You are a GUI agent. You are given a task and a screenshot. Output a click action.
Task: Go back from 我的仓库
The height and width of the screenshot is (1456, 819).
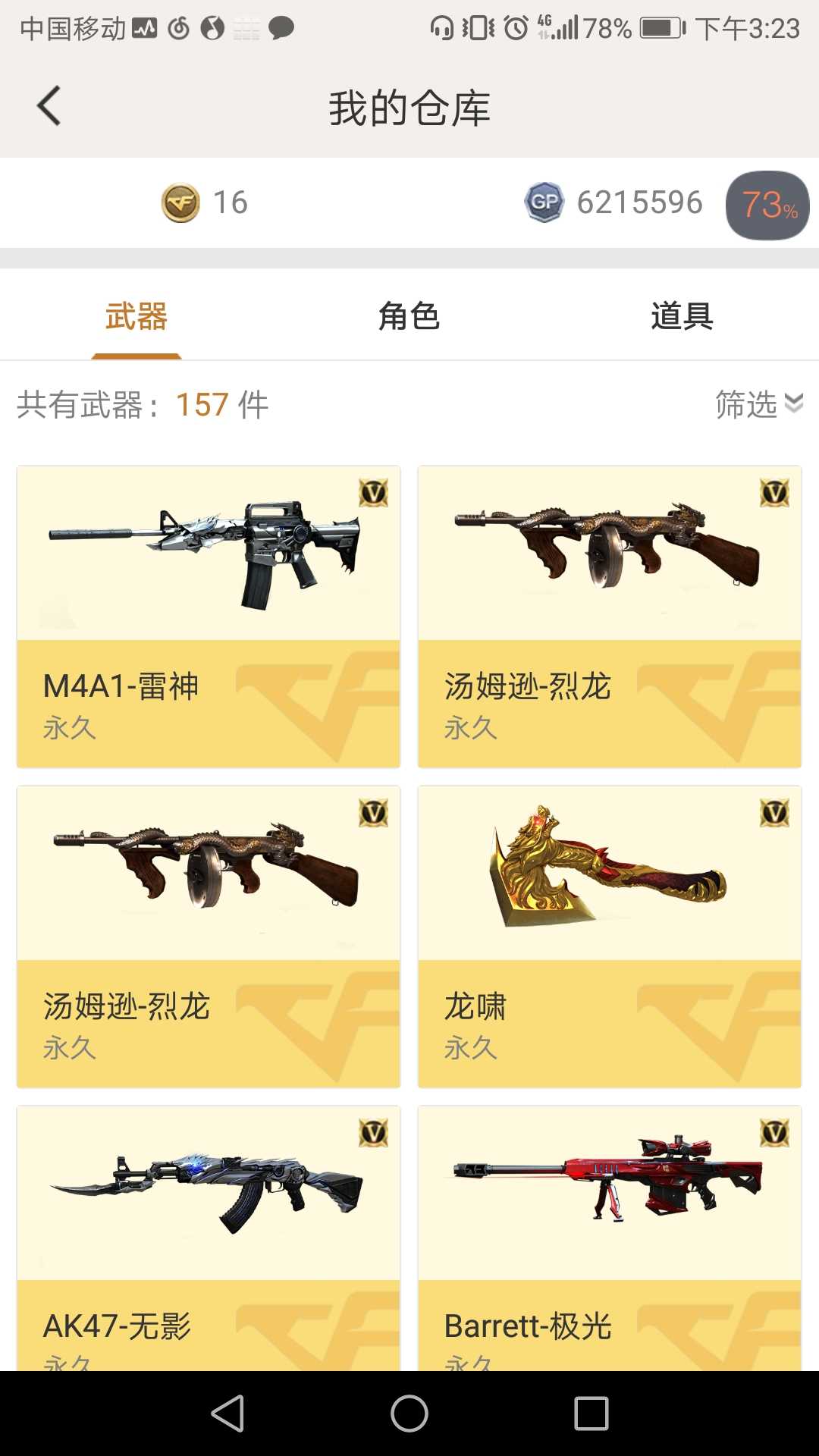click(49, 106)
